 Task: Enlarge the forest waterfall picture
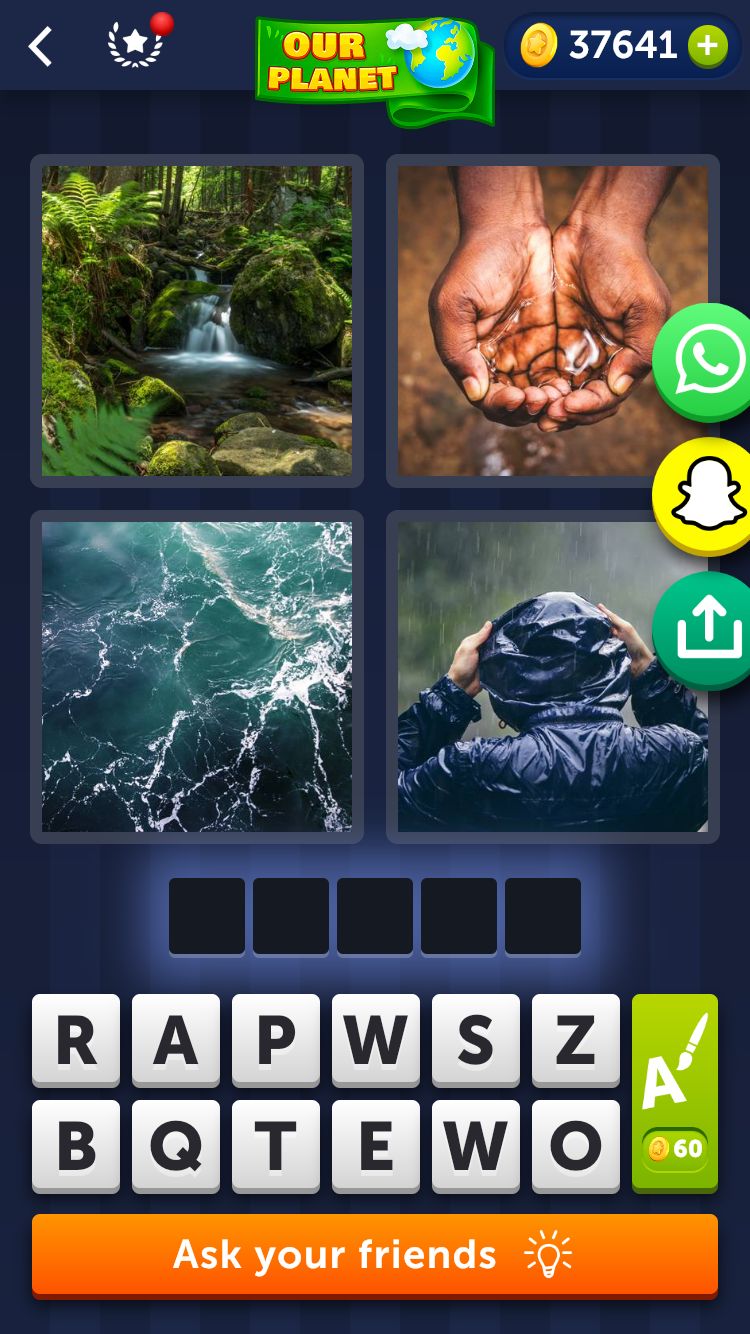point(197,321)
